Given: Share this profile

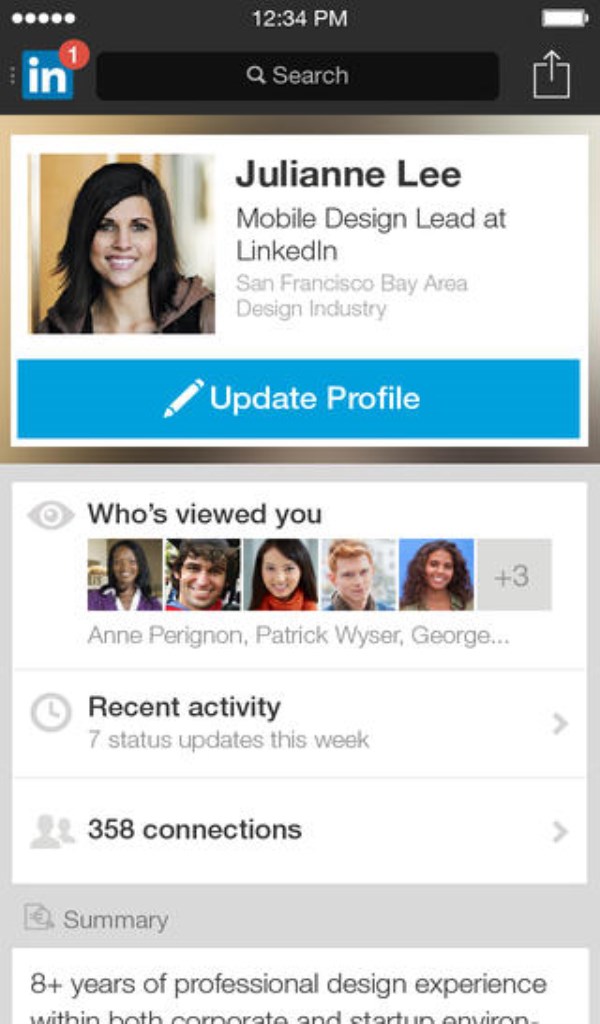Looking at the screenshot, I should coord(551,75).
